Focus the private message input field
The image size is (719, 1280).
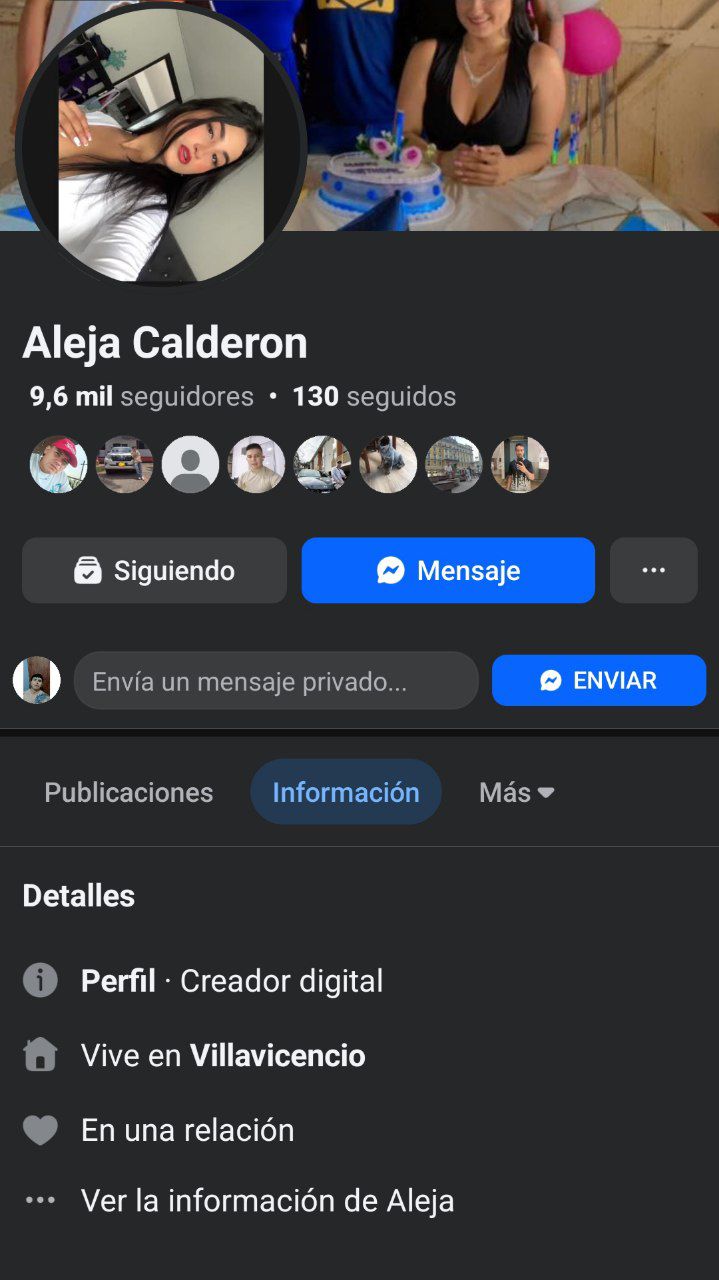click(276, 681)
